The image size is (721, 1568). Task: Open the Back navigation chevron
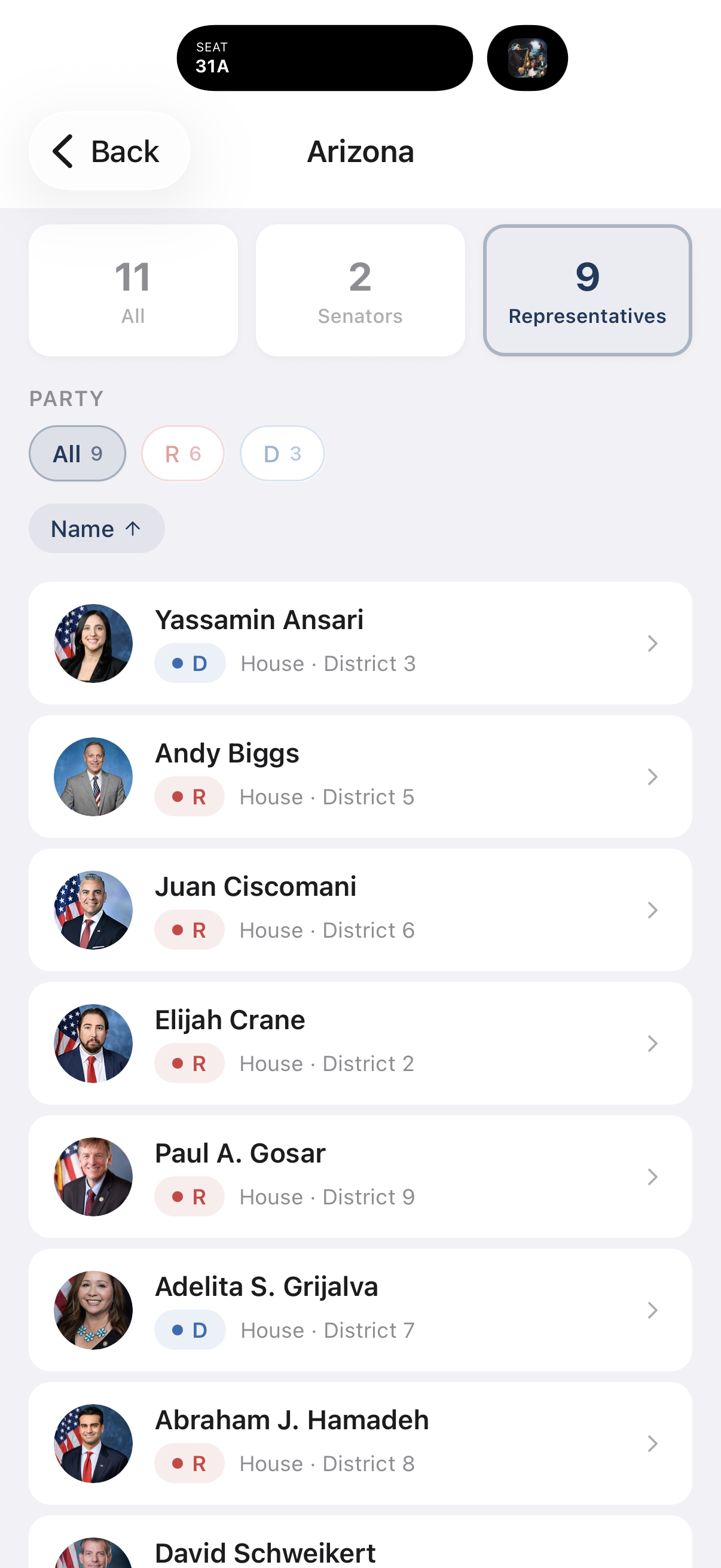pos(63,151)
